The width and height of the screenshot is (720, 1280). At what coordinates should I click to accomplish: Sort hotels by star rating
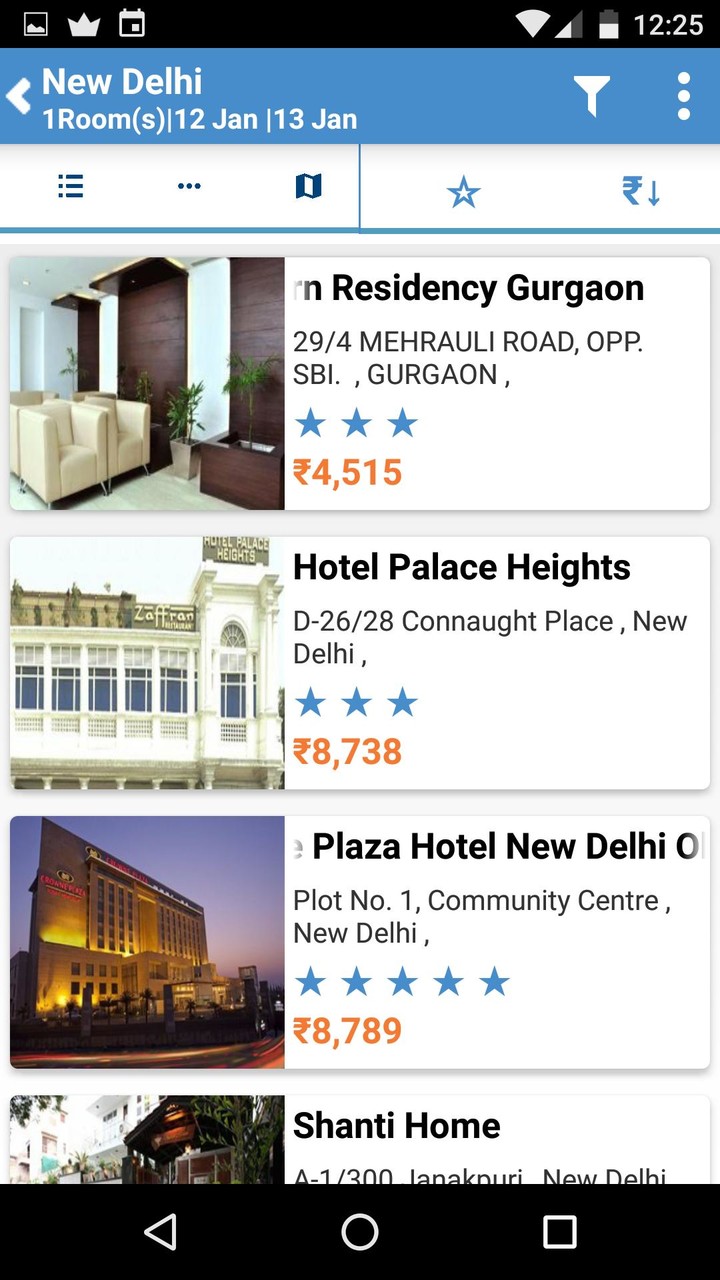pos(464,191)
